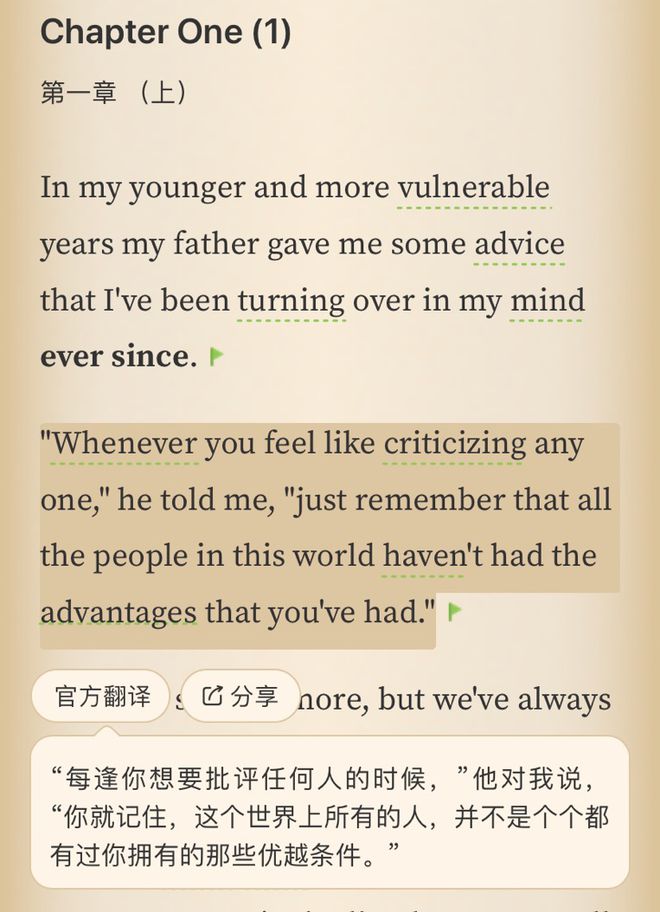Tap the 官方翻译 button
The width and height of the screenshot is (660, 912).
coord(102,697)
